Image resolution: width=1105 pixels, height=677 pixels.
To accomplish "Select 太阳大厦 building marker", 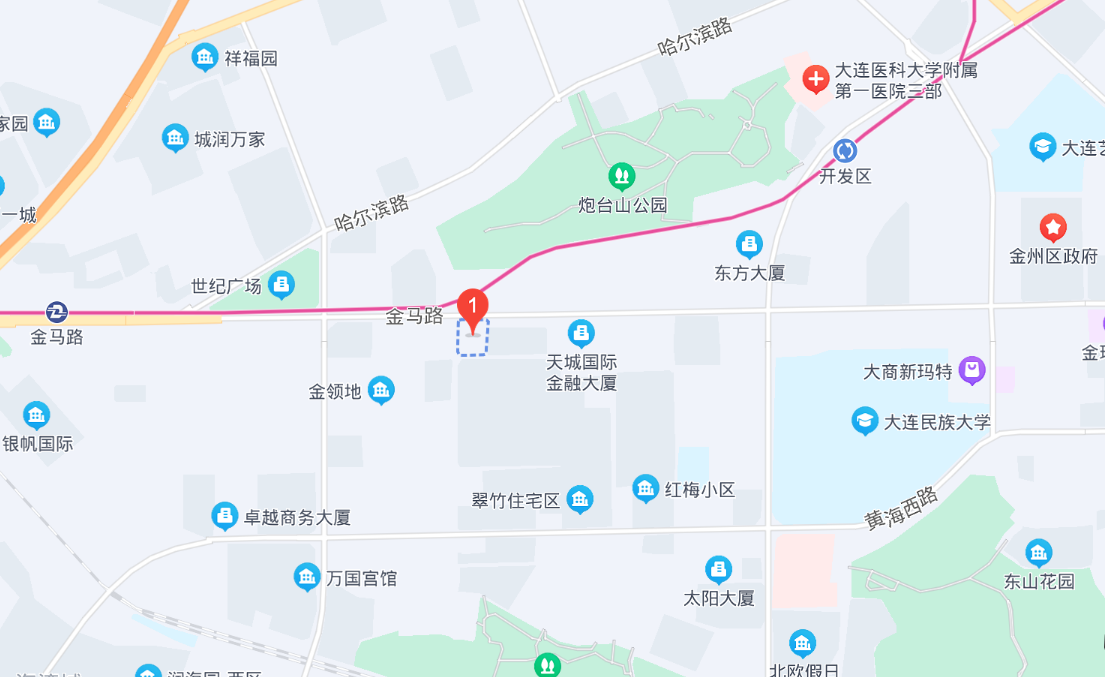I will (x=718, y=570).
